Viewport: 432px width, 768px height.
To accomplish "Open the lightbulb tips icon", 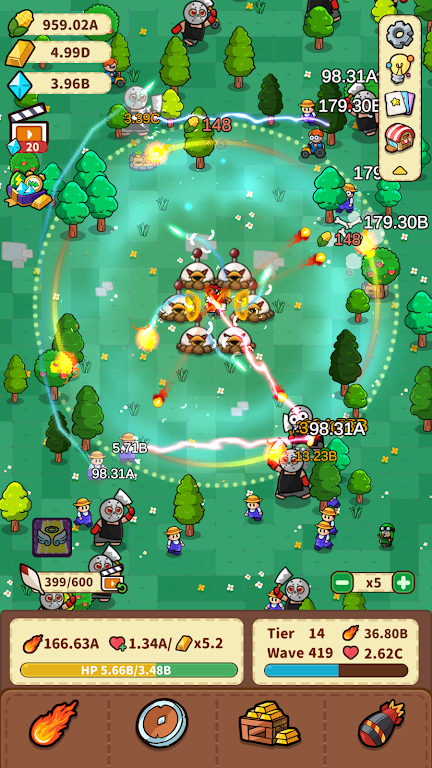I will coord(400,69).
